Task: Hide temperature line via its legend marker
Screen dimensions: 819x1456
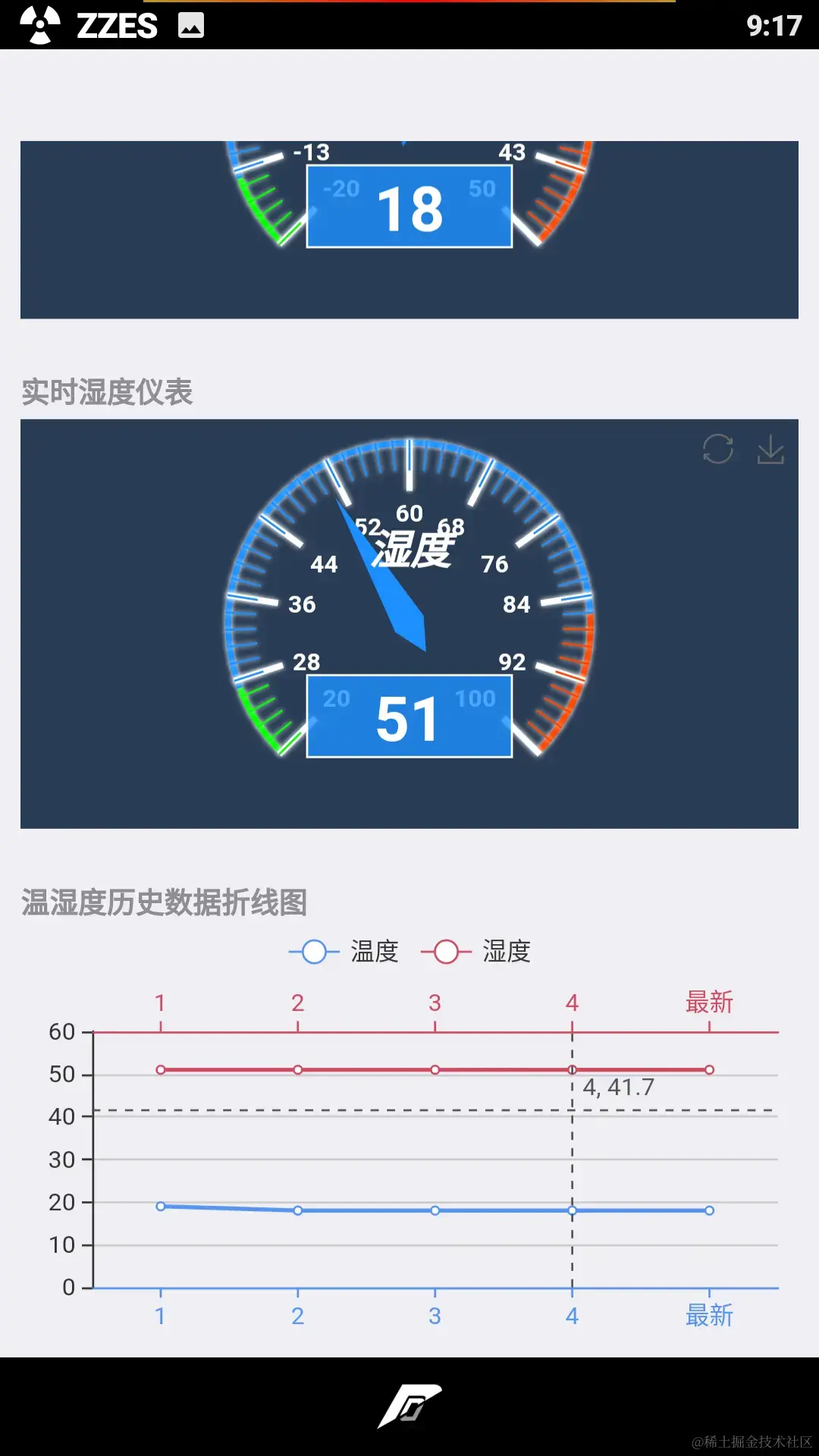Action: tap(314, 950)
